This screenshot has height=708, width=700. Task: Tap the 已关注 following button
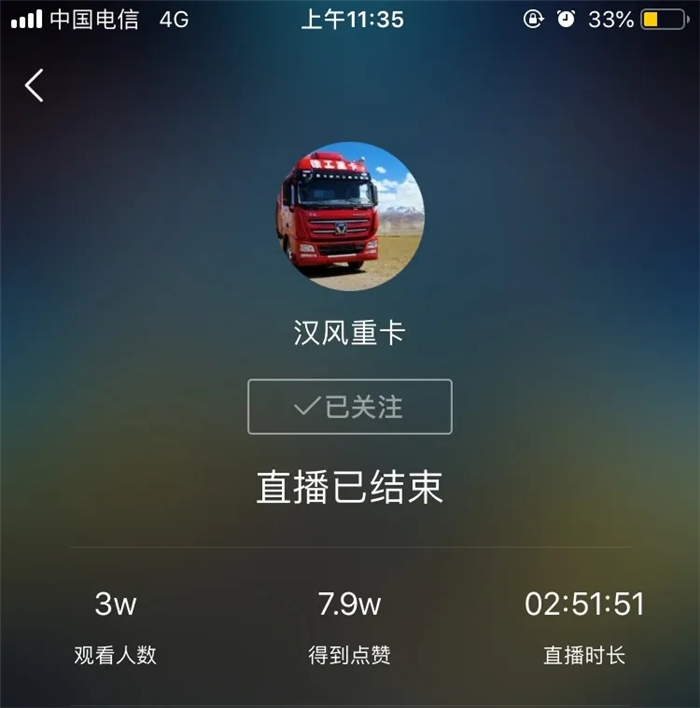[350, 407]
